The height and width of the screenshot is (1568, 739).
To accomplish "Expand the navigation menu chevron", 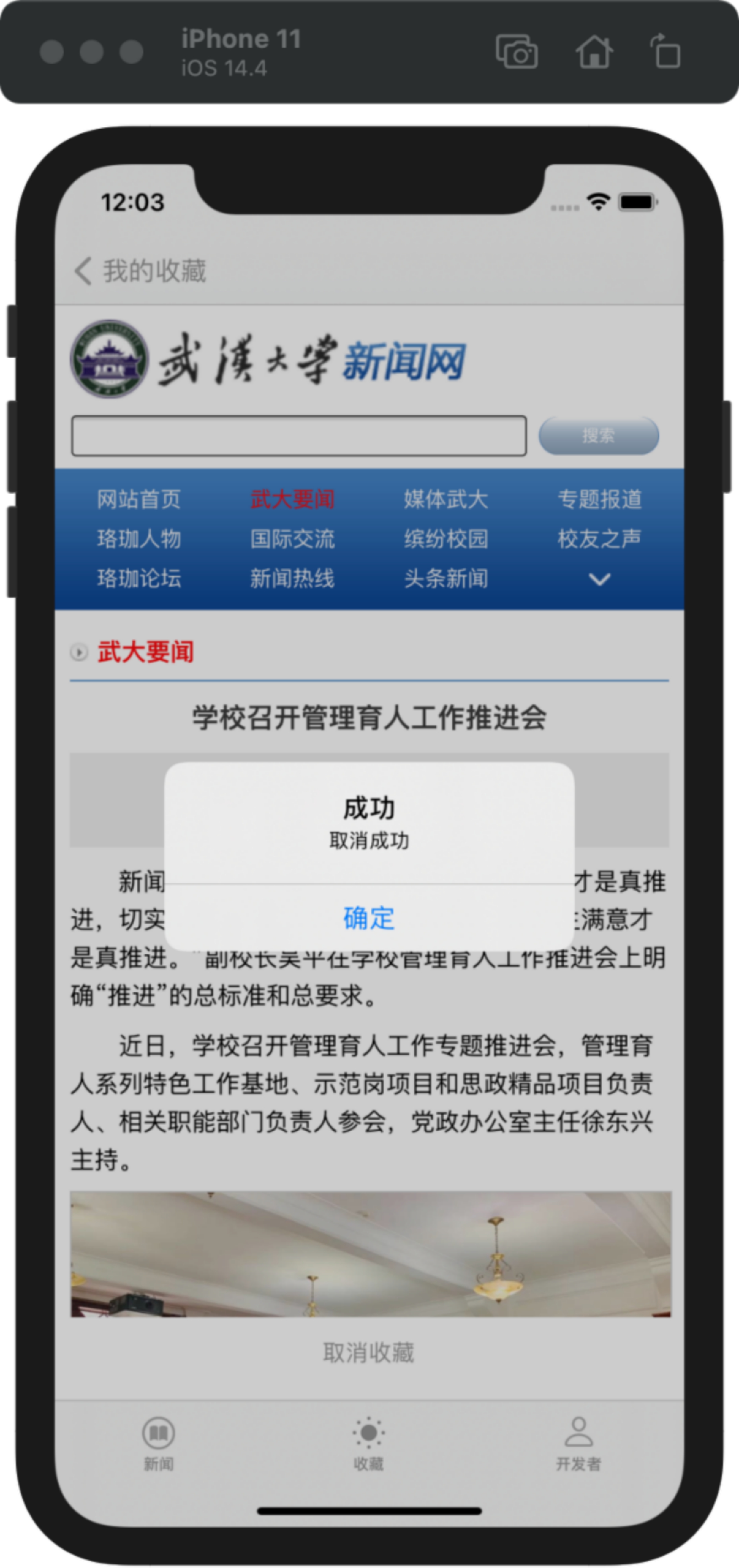I will pyautogui.click(x=600, y=579).
